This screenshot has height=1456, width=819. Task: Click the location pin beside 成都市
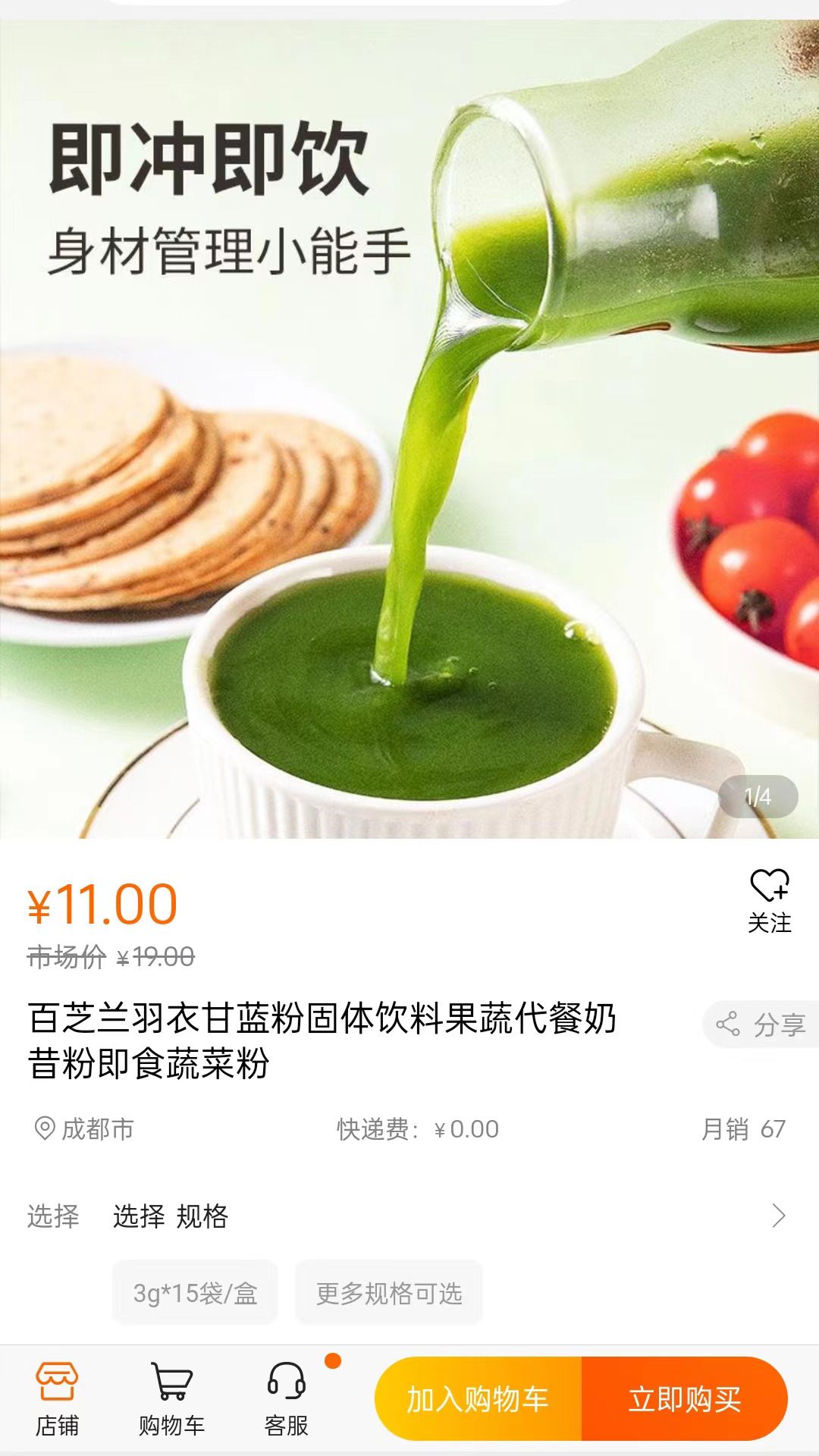44,1128
